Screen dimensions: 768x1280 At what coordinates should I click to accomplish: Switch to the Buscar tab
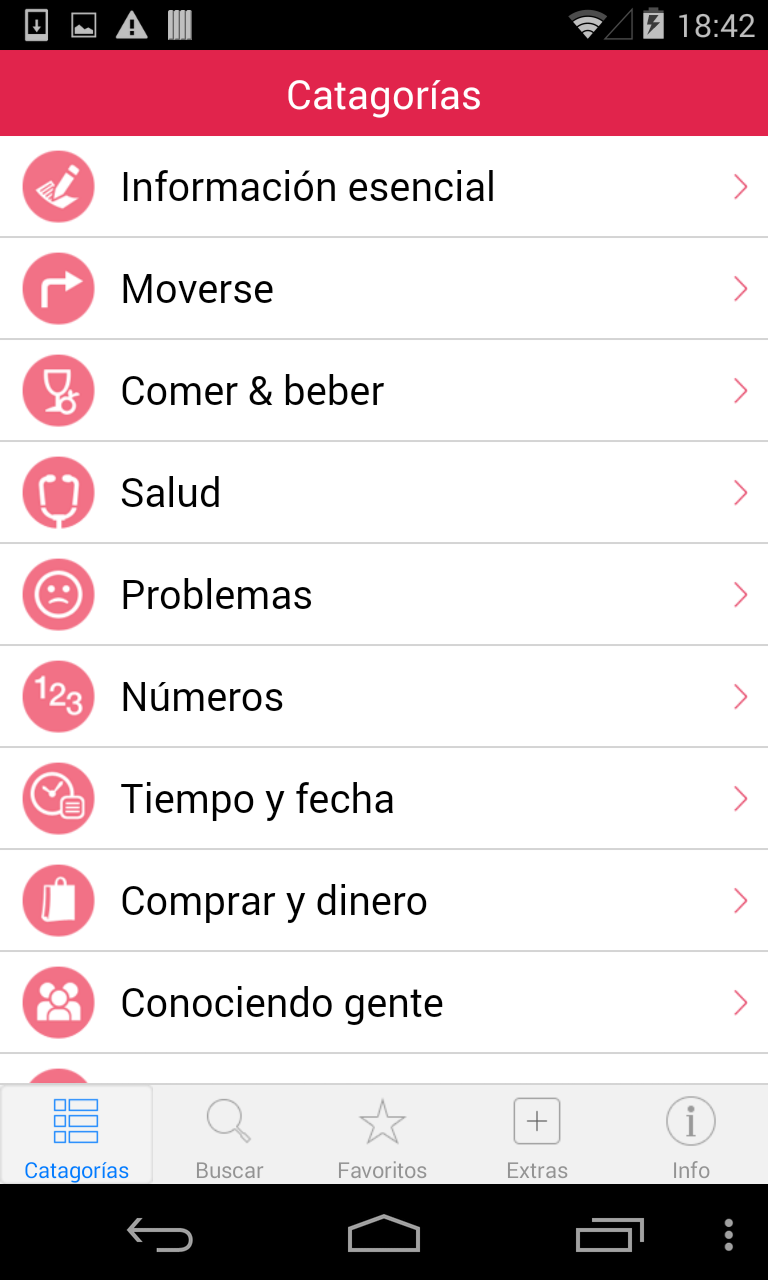click(230, 1135)
